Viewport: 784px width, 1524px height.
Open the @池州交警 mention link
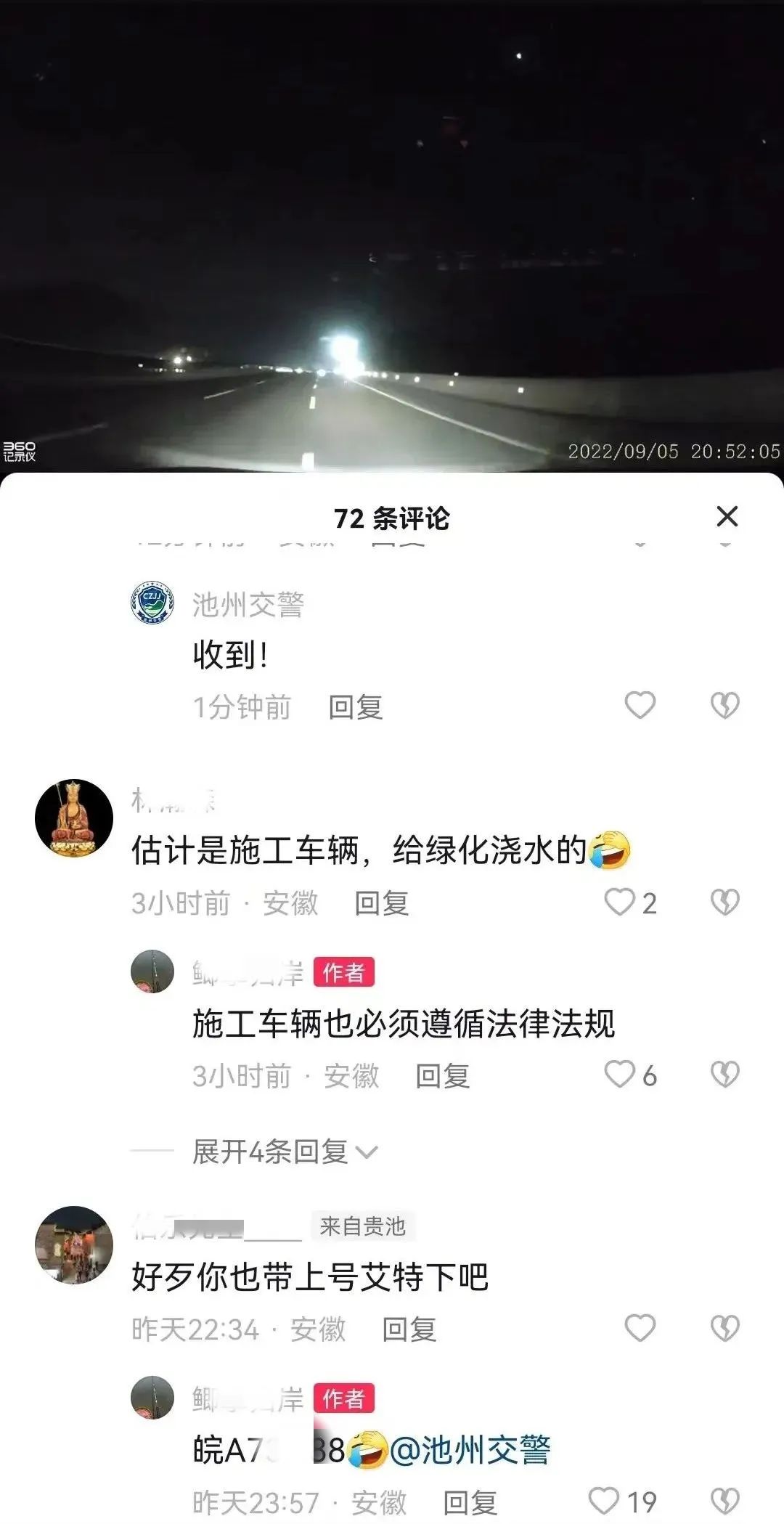[x=470, y=1450]
